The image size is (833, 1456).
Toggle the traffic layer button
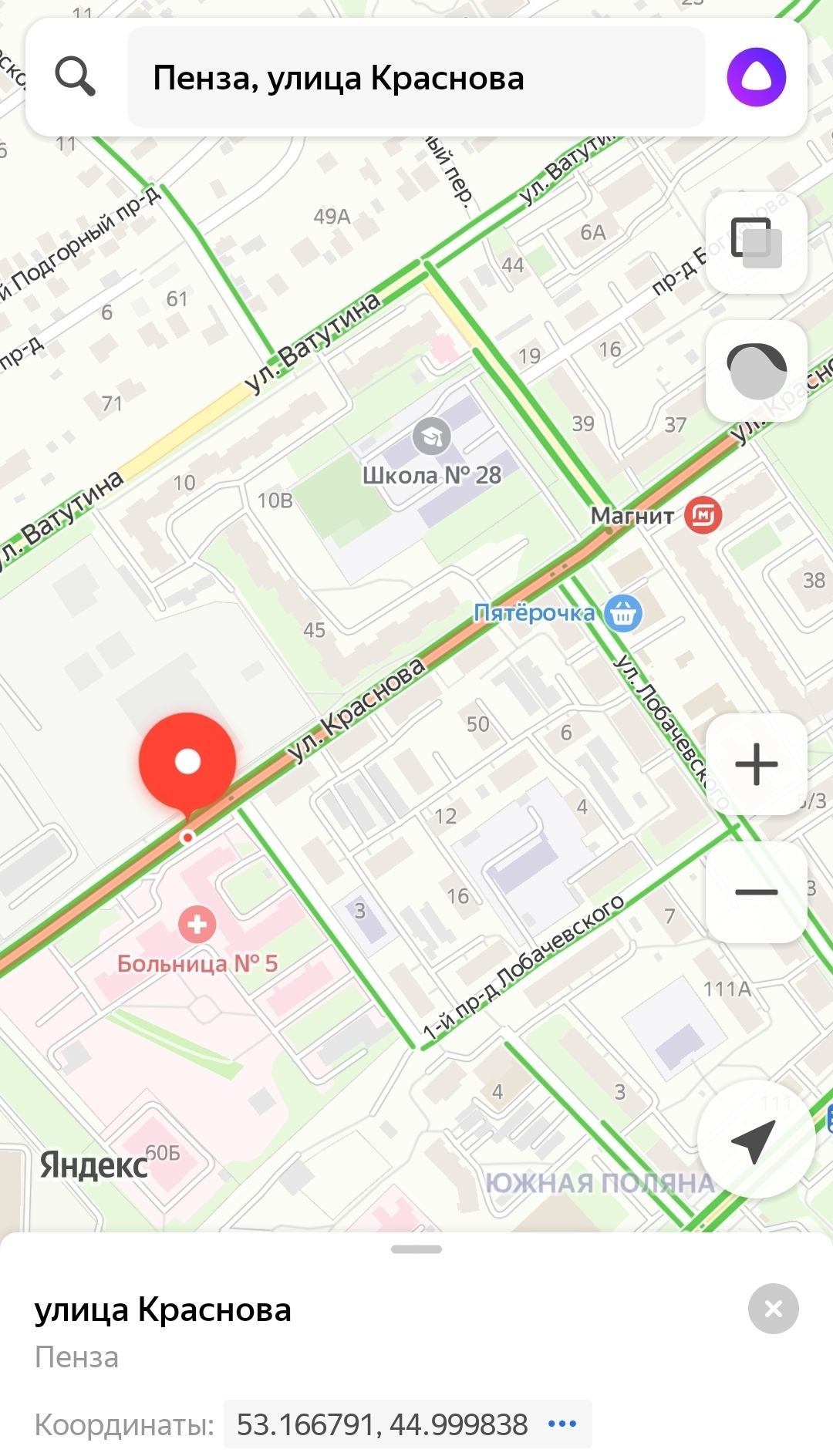click(756, 371)
